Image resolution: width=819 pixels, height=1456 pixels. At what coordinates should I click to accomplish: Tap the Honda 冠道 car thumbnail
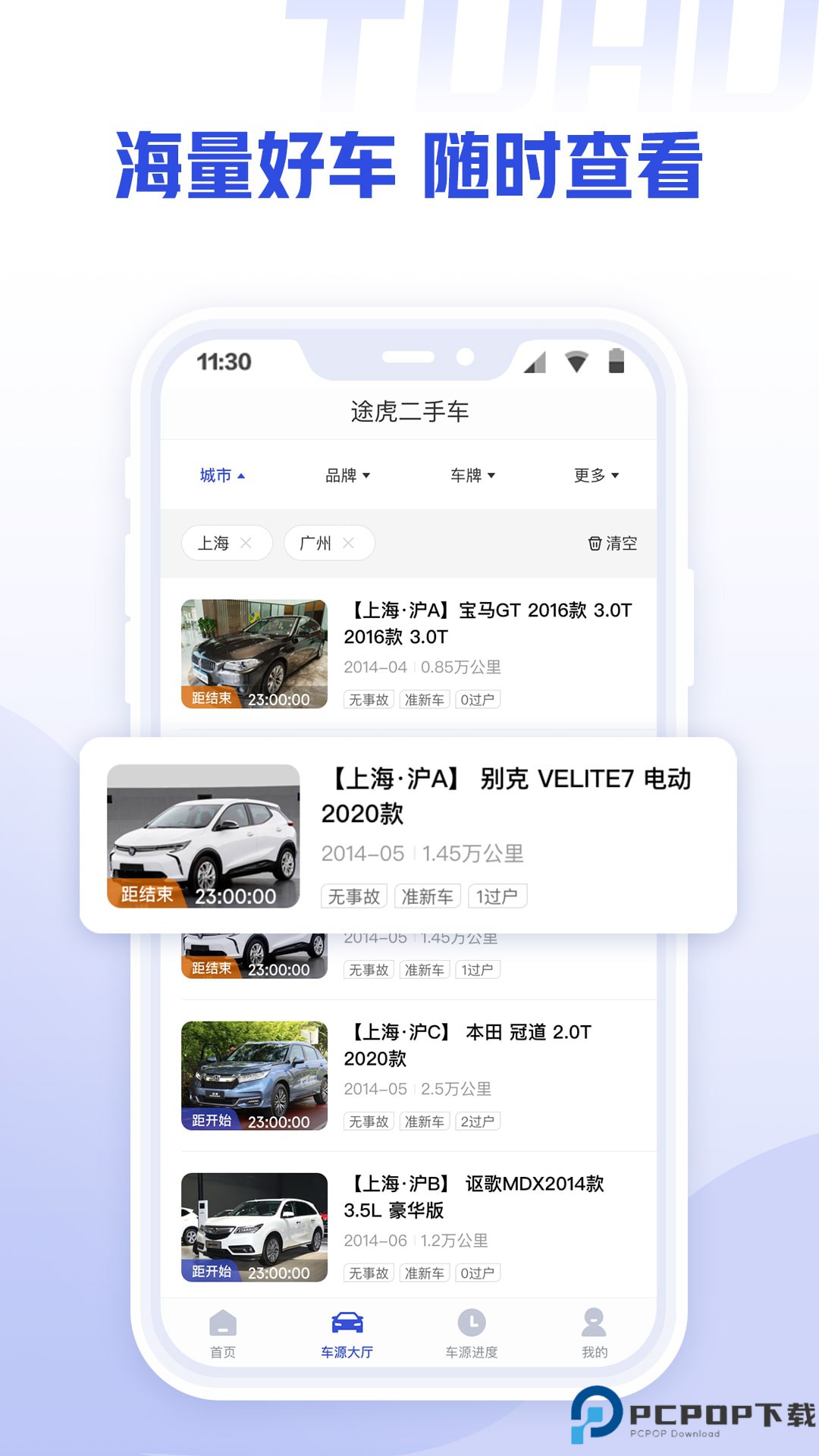click(x=253, y=1074)
